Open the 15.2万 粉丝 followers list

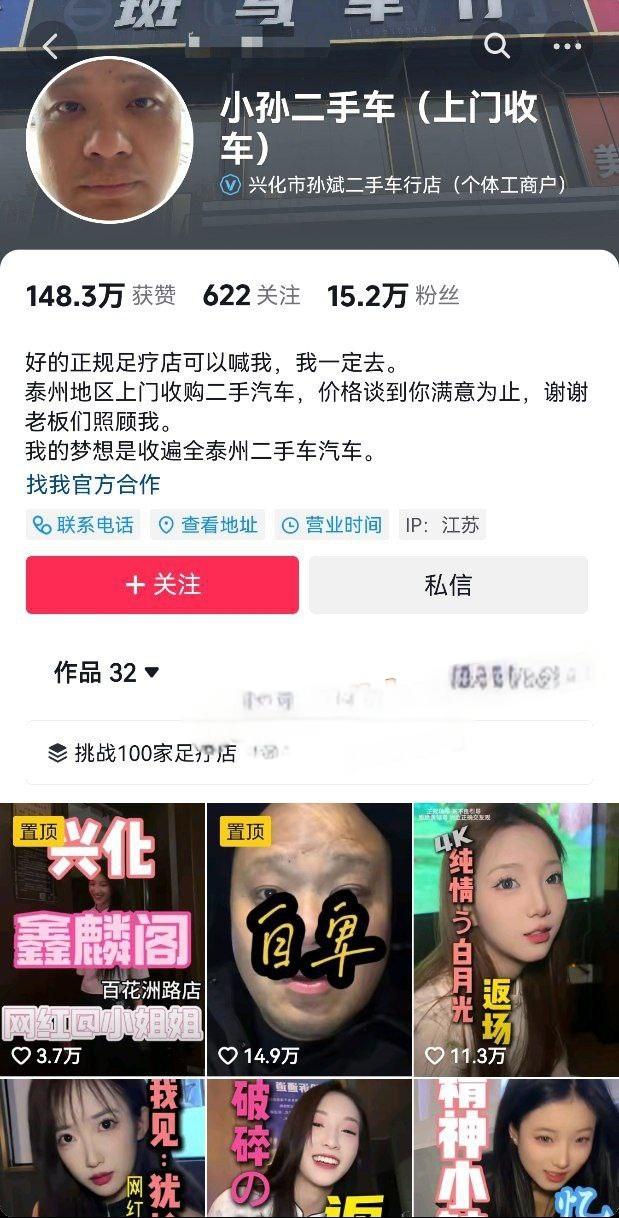[x=393, y=295]
